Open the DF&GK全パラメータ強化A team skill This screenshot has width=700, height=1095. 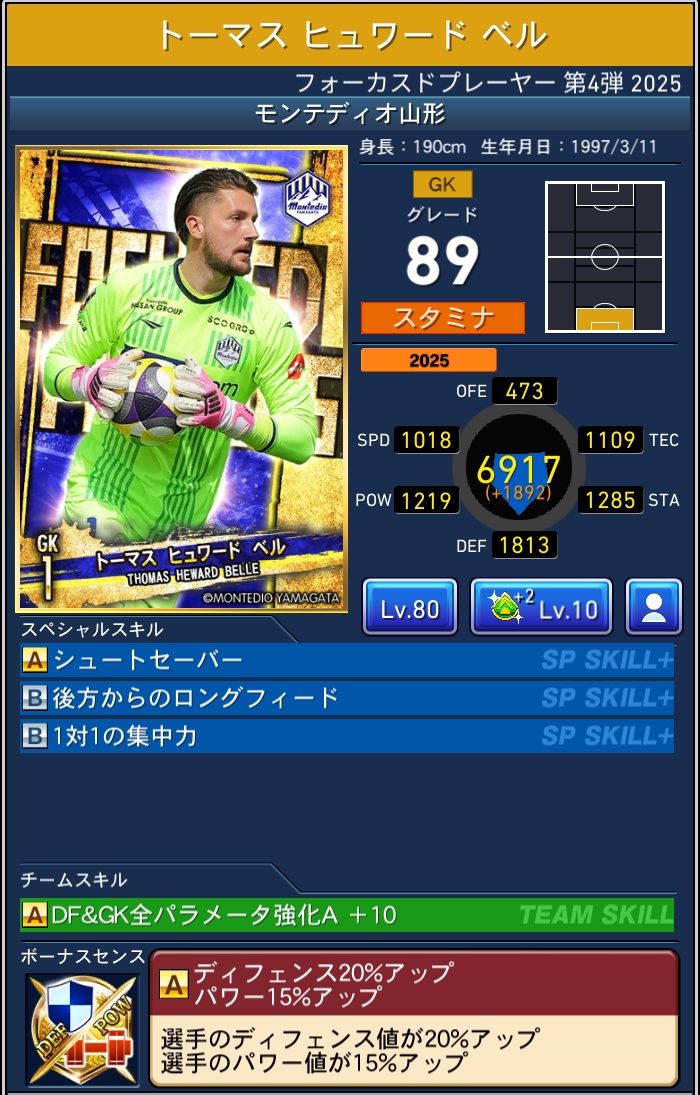347,914
